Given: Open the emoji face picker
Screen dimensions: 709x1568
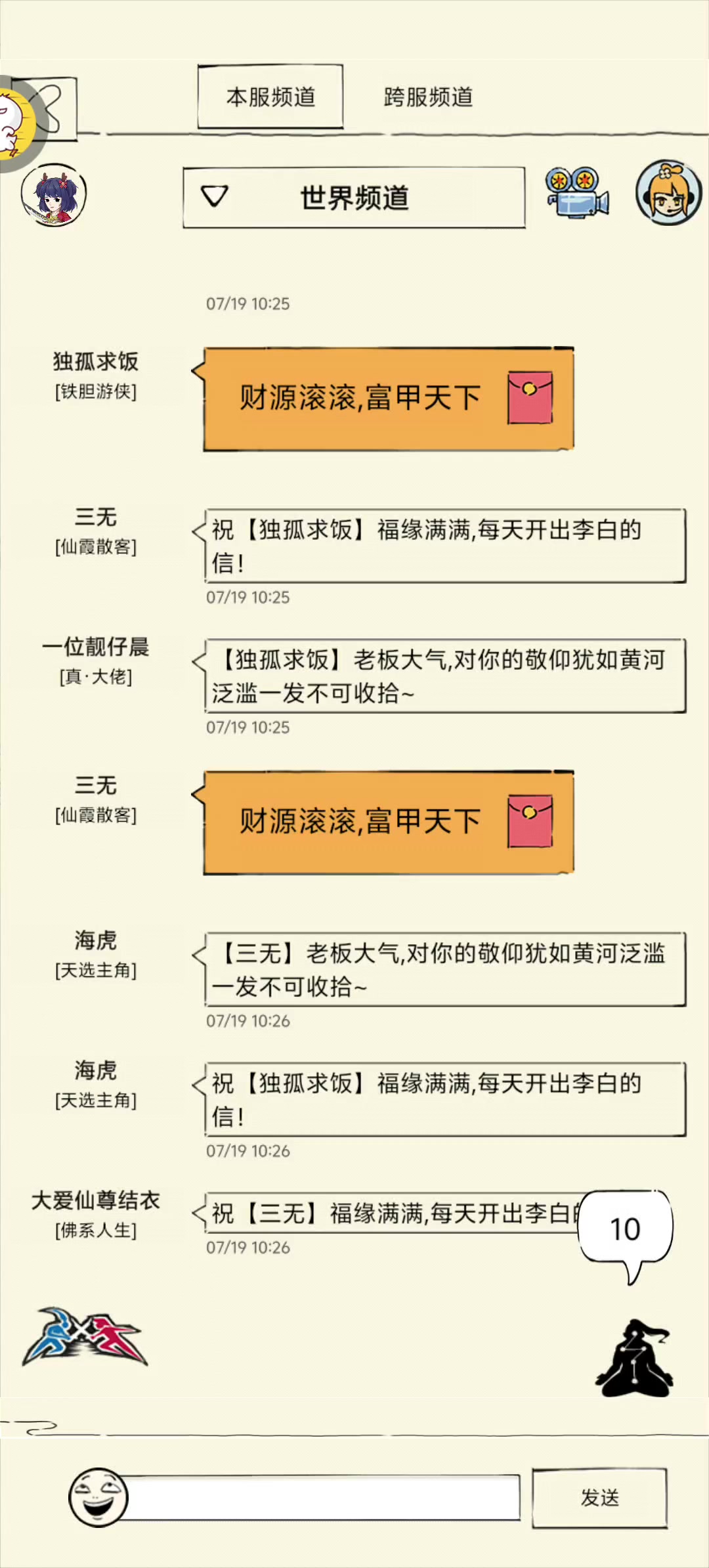Looking at the screenshot, I should point(98,1497).
